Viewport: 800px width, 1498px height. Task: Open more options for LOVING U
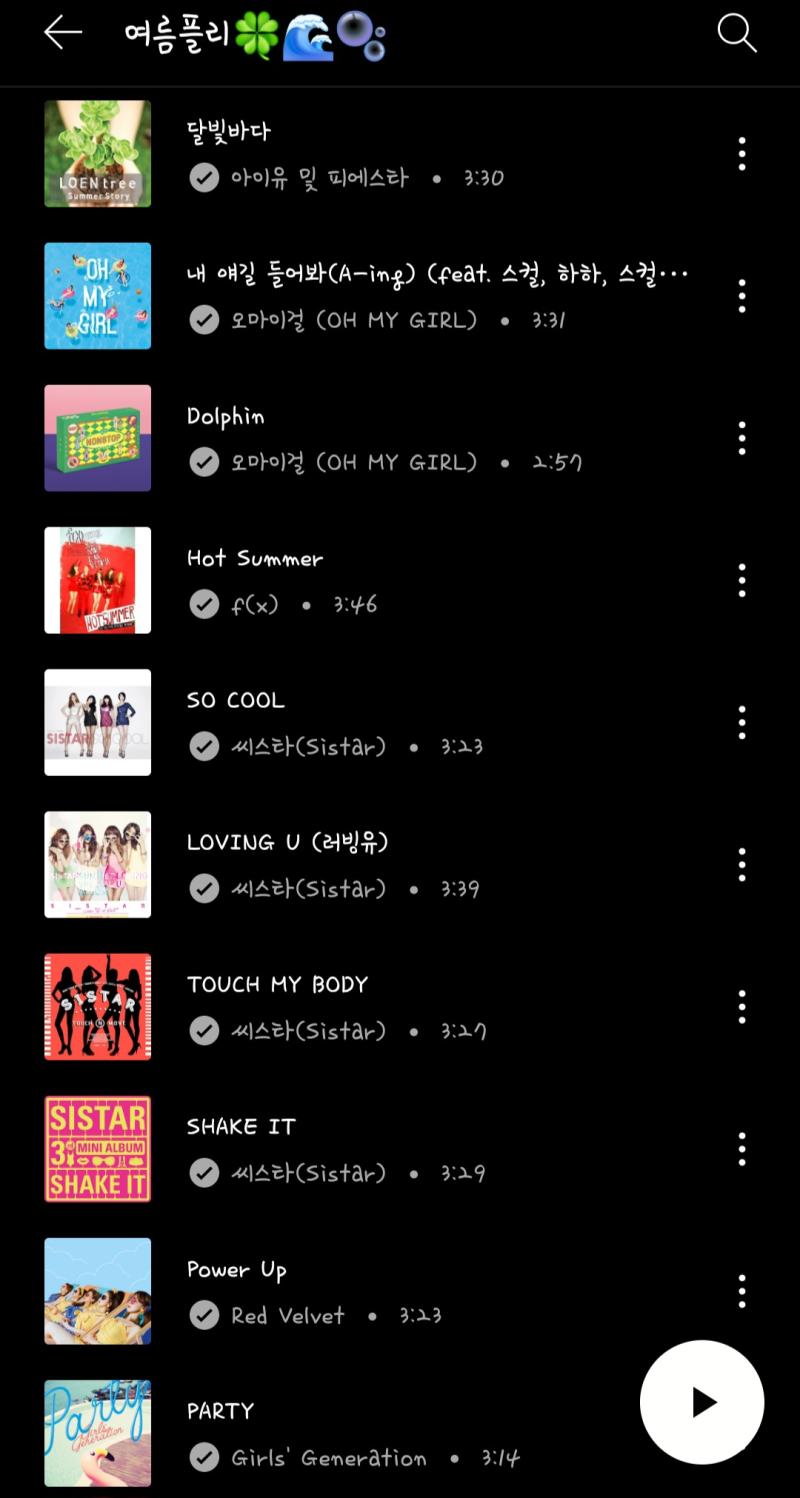pos(741,864)
